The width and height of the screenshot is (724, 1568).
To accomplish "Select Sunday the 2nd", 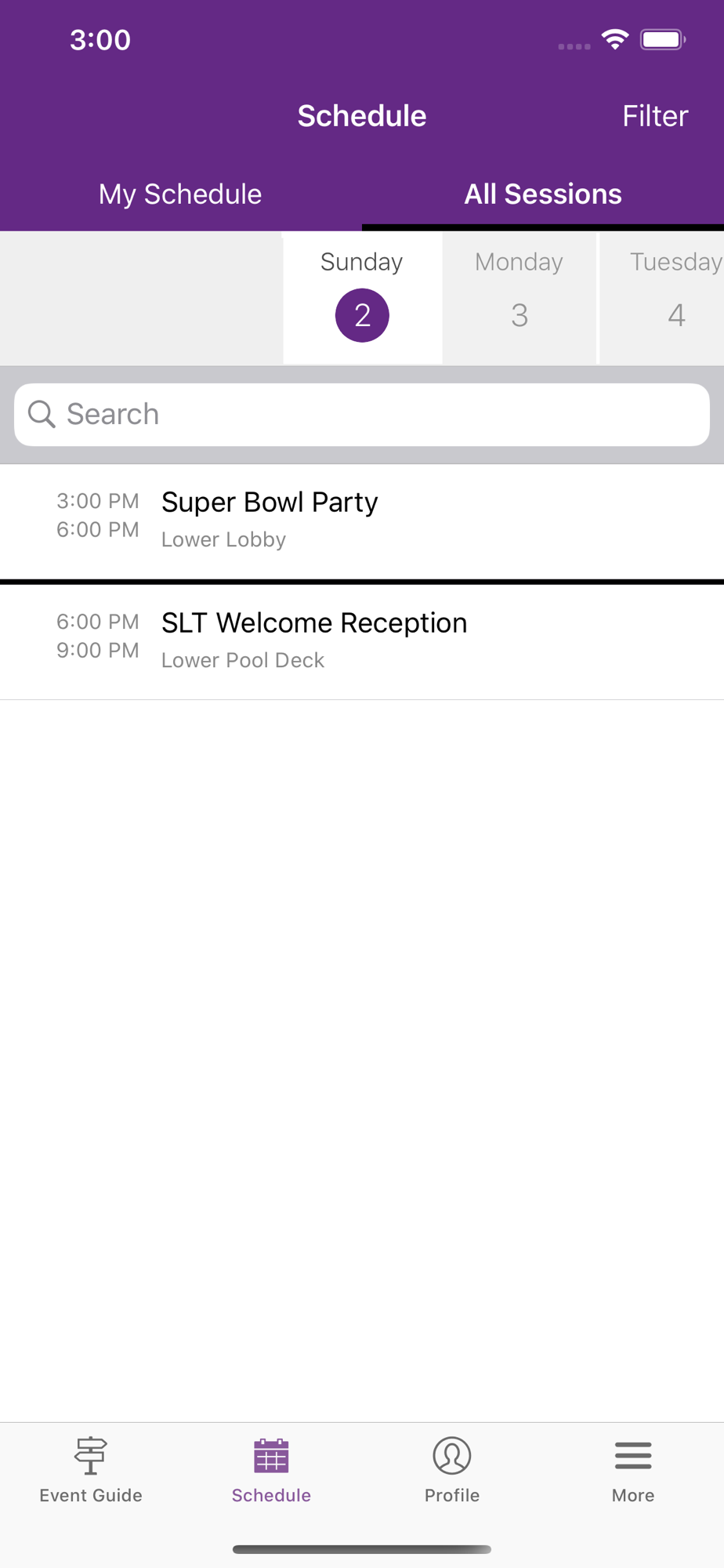I will 362,297.
